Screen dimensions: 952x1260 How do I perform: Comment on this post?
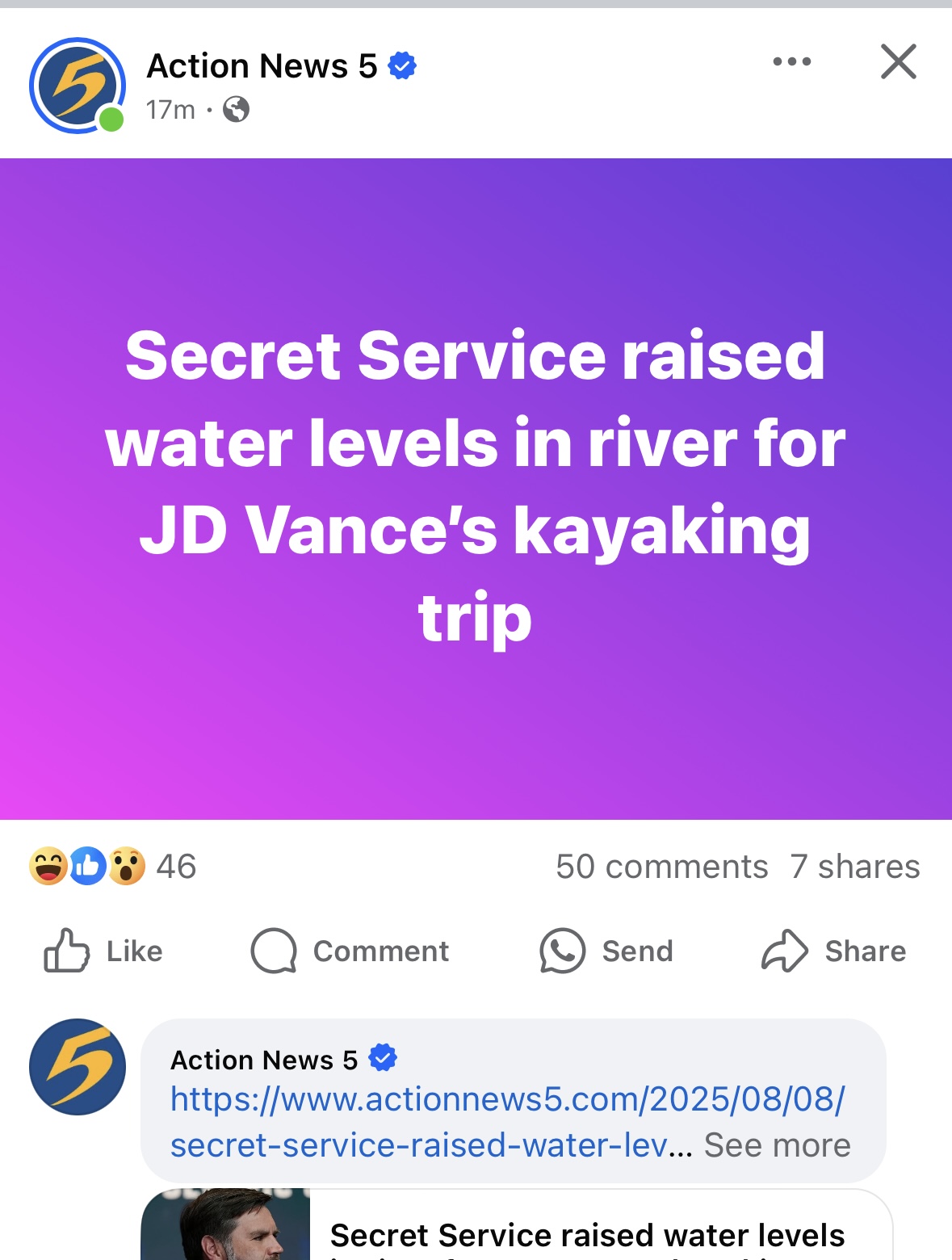350,951
